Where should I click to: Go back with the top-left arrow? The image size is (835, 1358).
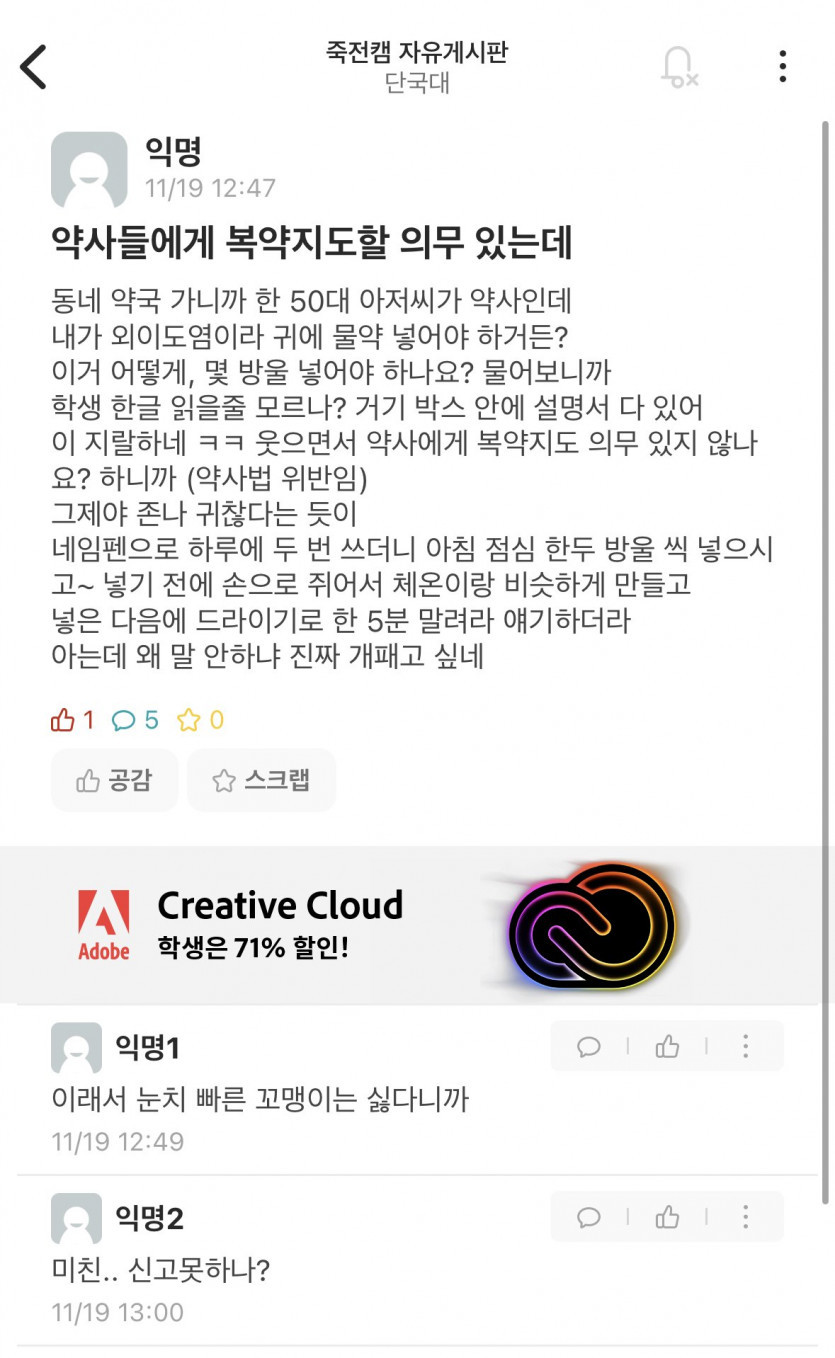click(34, 67)
